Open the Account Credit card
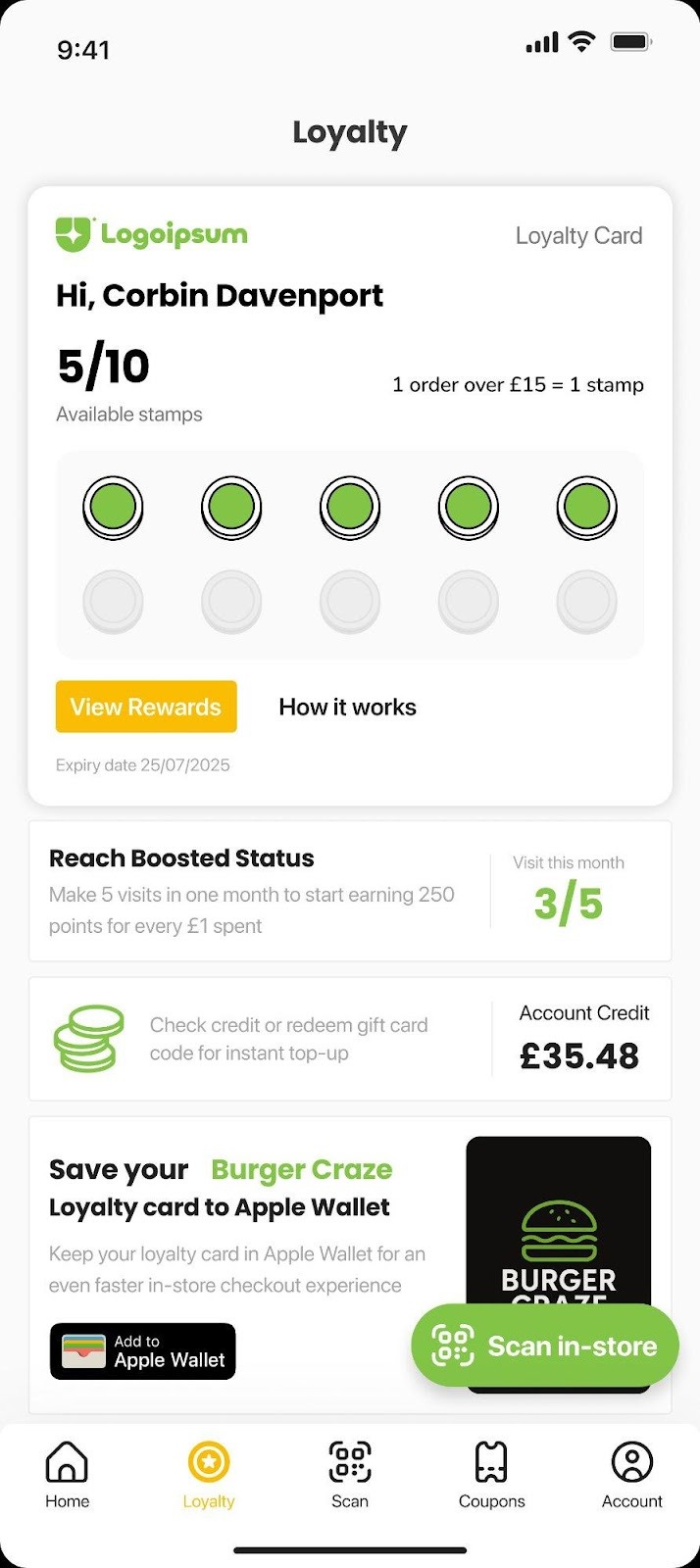The height and width of the screenshot is (1568, 700). [x=350, y=1039]
